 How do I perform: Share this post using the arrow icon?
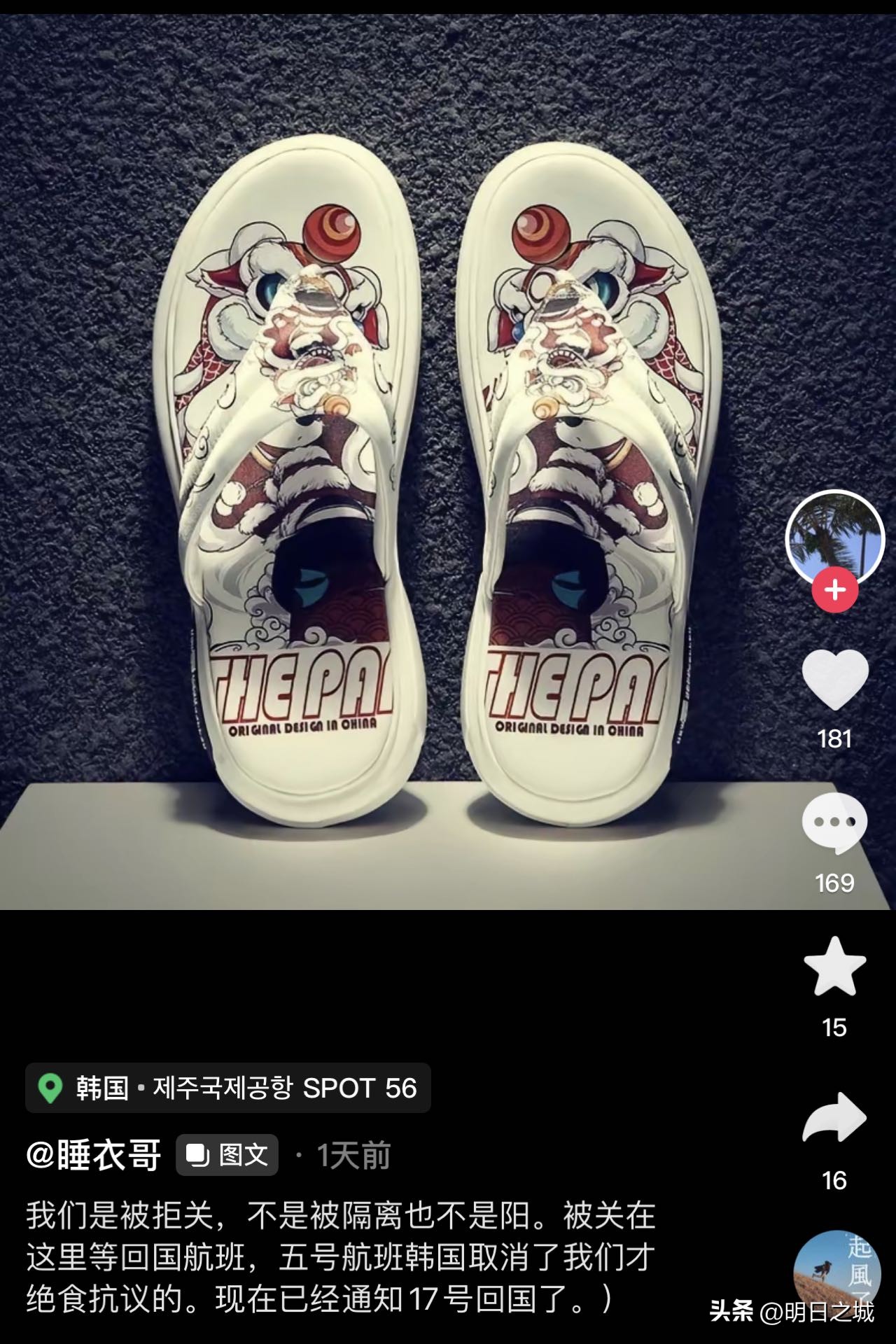(834, 1118)
